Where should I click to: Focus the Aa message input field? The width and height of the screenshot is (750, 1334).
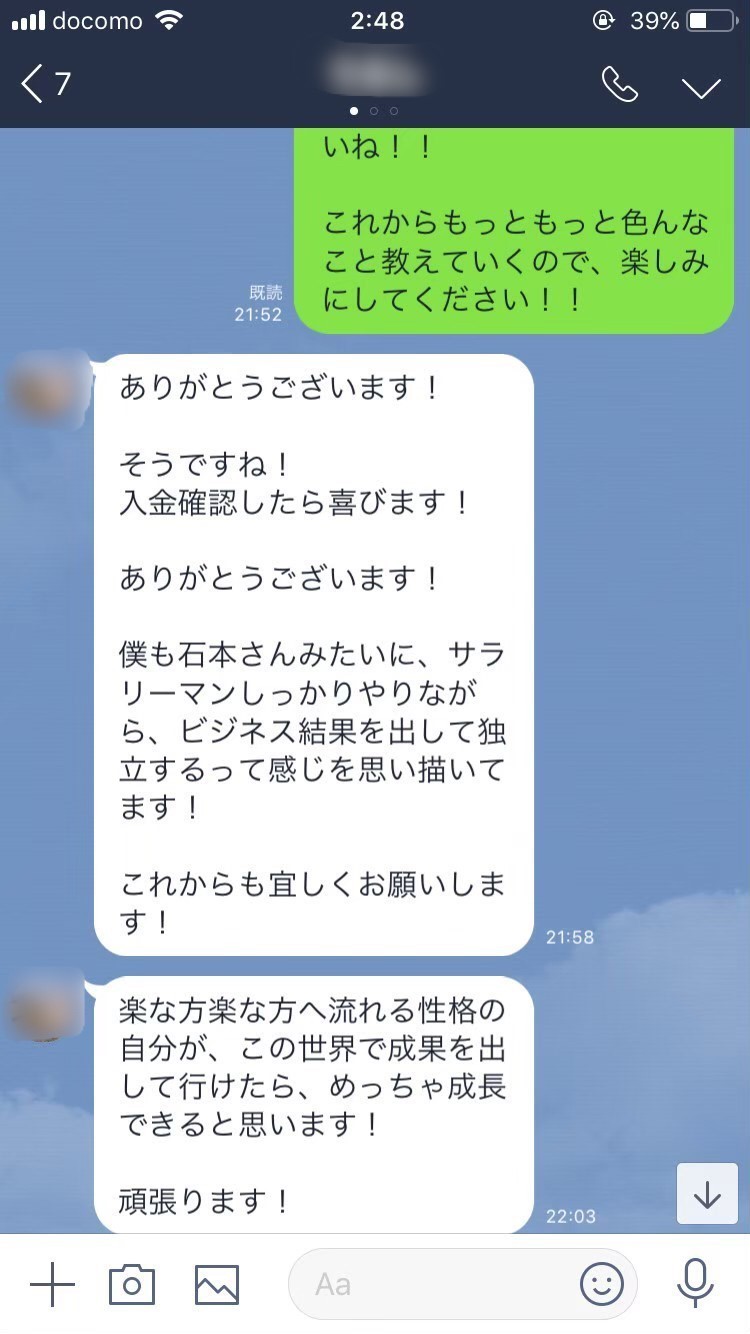430,1284
